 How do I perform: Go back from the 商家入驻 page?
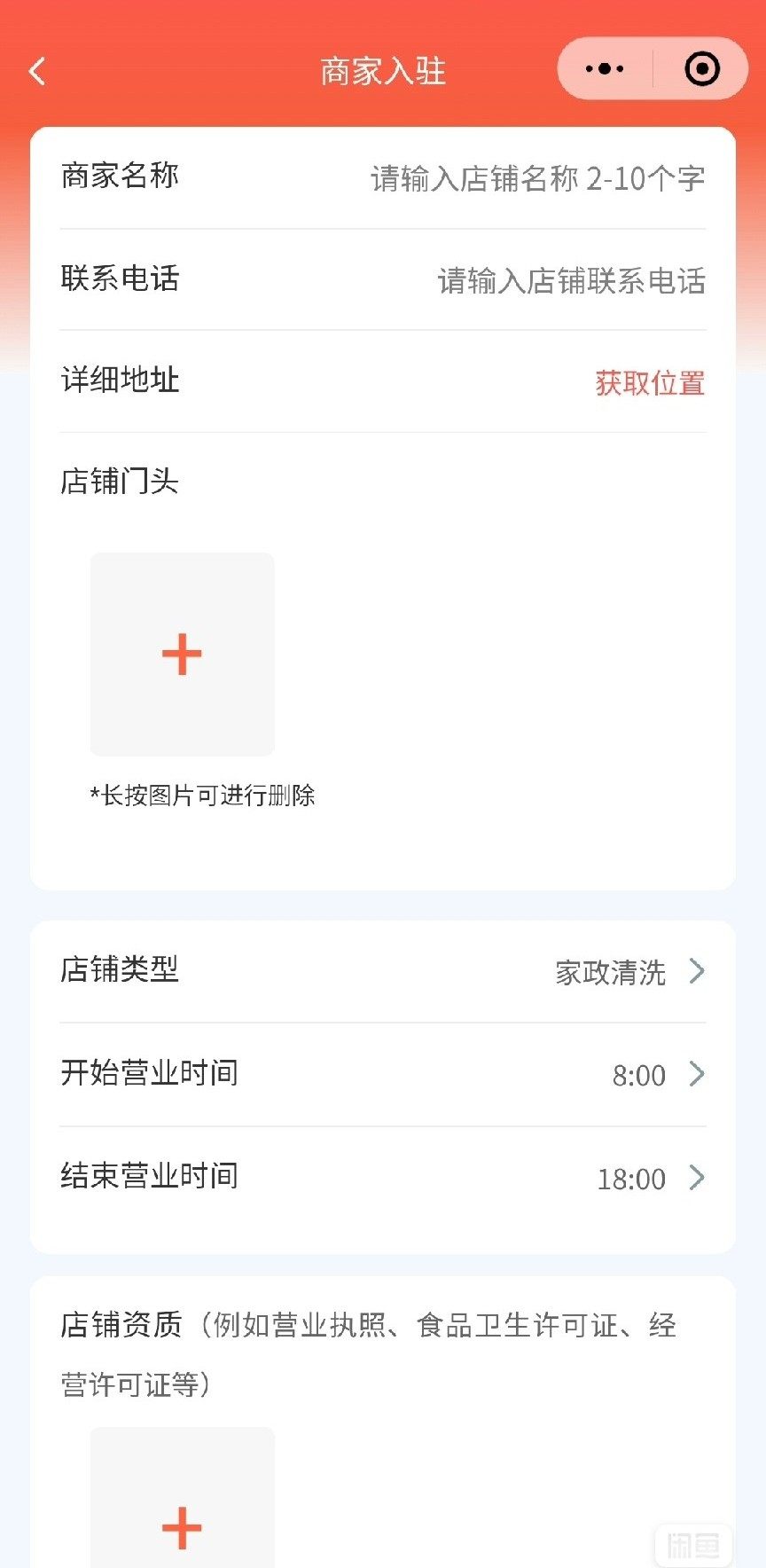click(x=37, y=71)
